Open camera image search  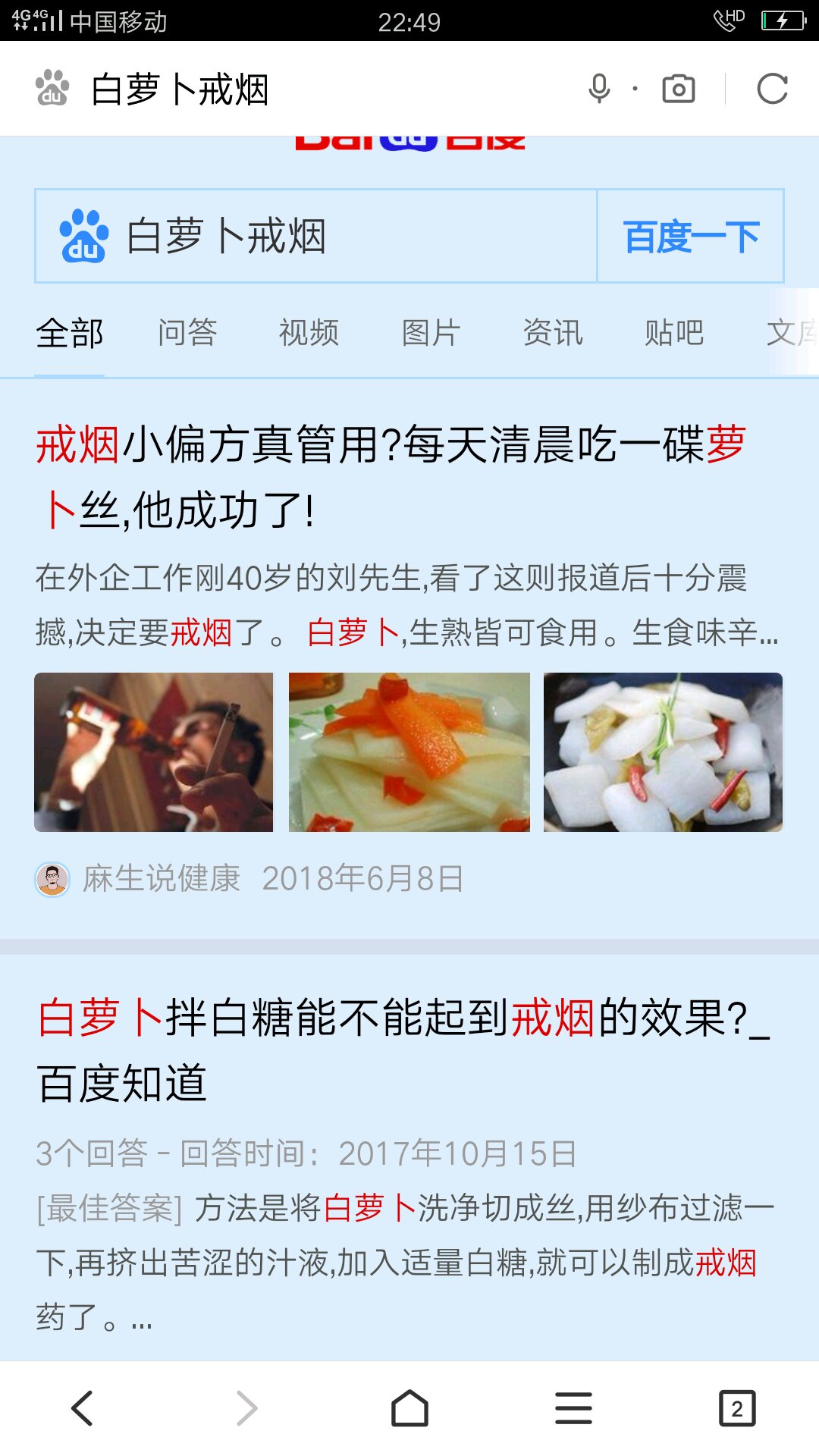pos(678,89)
